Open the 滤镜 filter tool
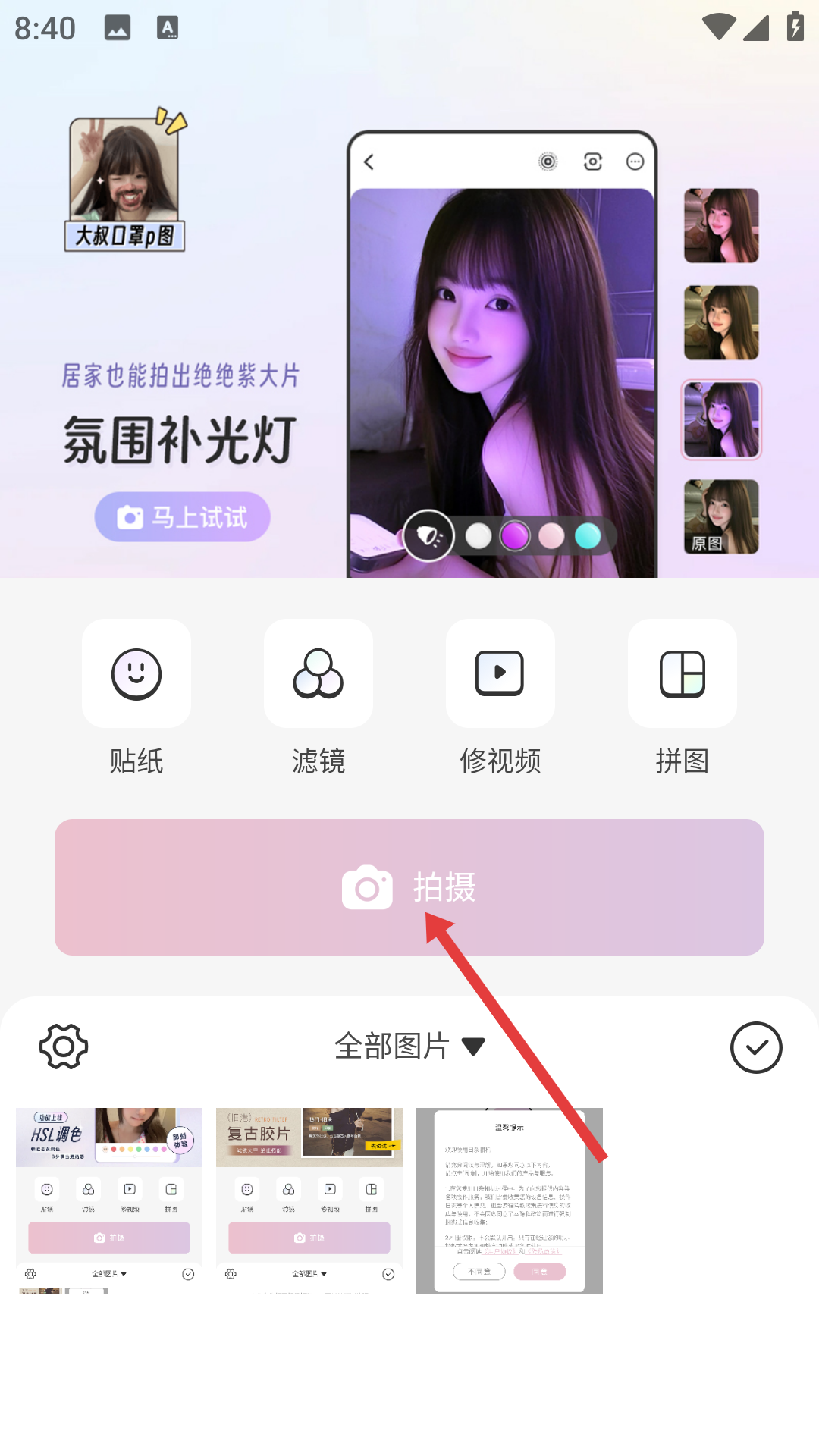 coord(318,673)
